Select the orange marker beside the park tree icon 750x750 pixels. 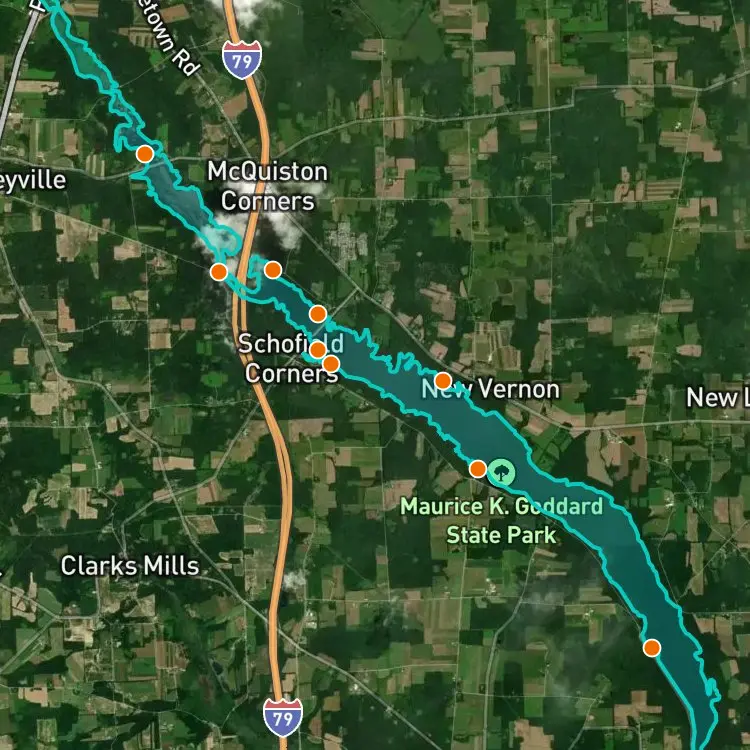(x=478, y=468)
